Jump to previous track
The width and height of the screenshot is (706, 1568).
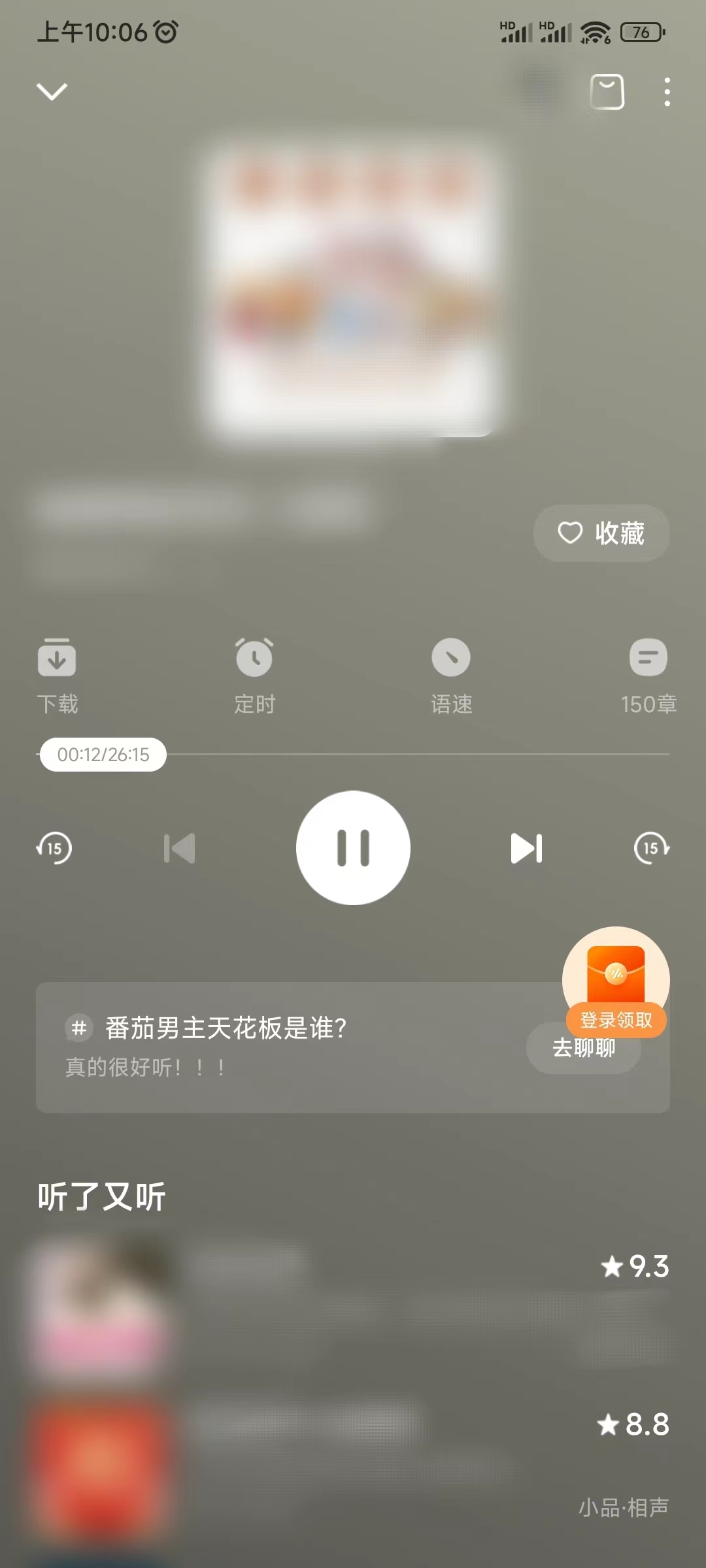pyautogui.click(x=179, y=847)
